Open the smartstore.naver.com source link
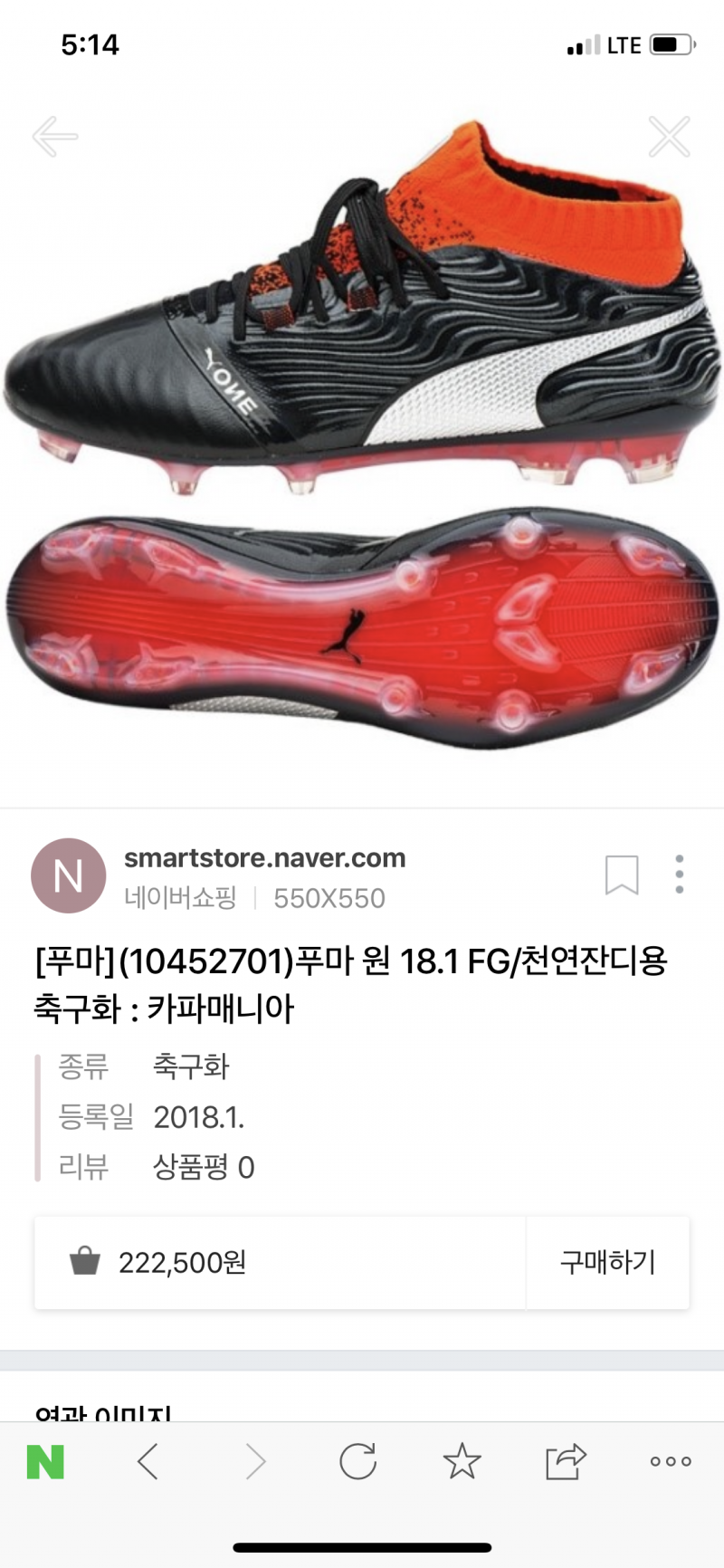The width and height of the screenshot is (724, 1568). [x=264, y=858]
